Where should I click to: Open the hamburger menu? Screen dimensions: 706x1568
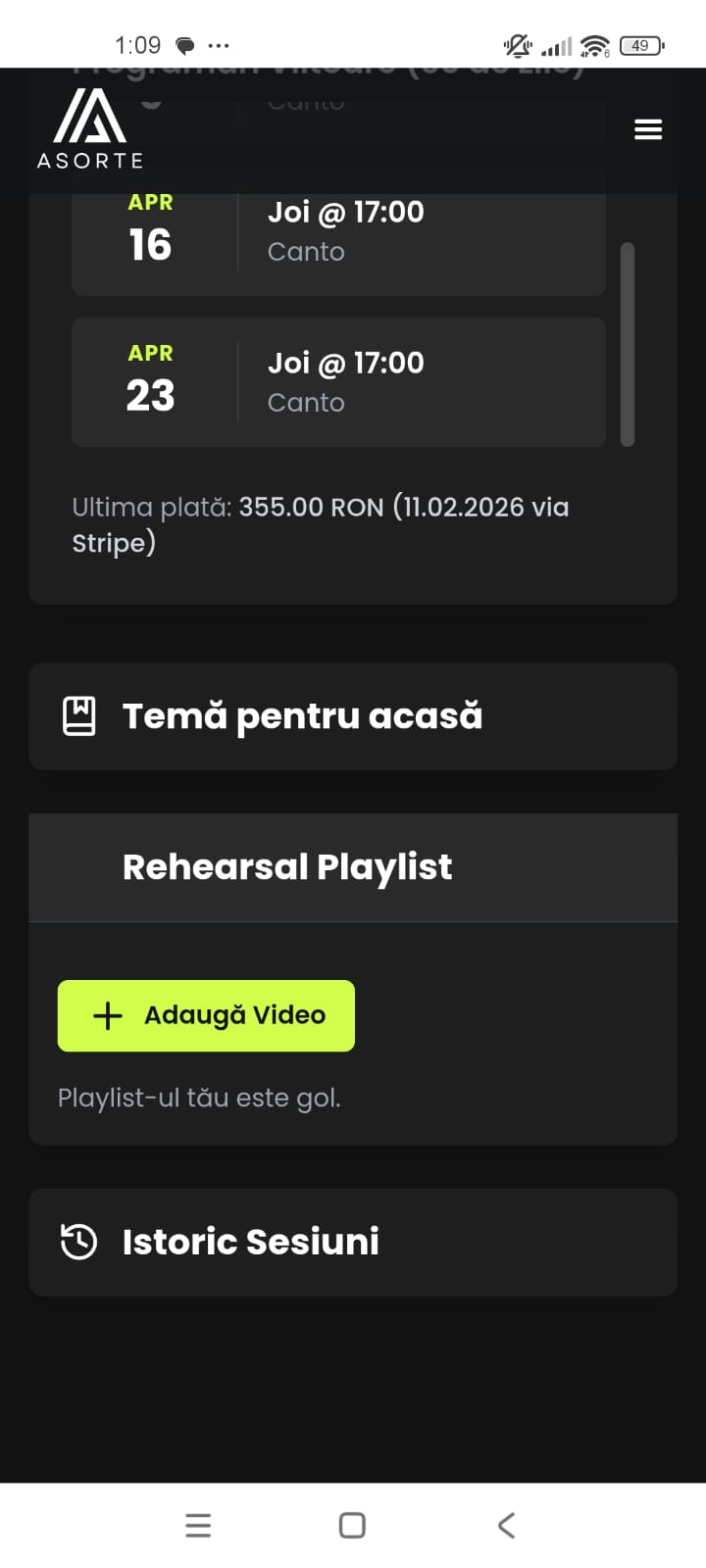pos(648,129)
